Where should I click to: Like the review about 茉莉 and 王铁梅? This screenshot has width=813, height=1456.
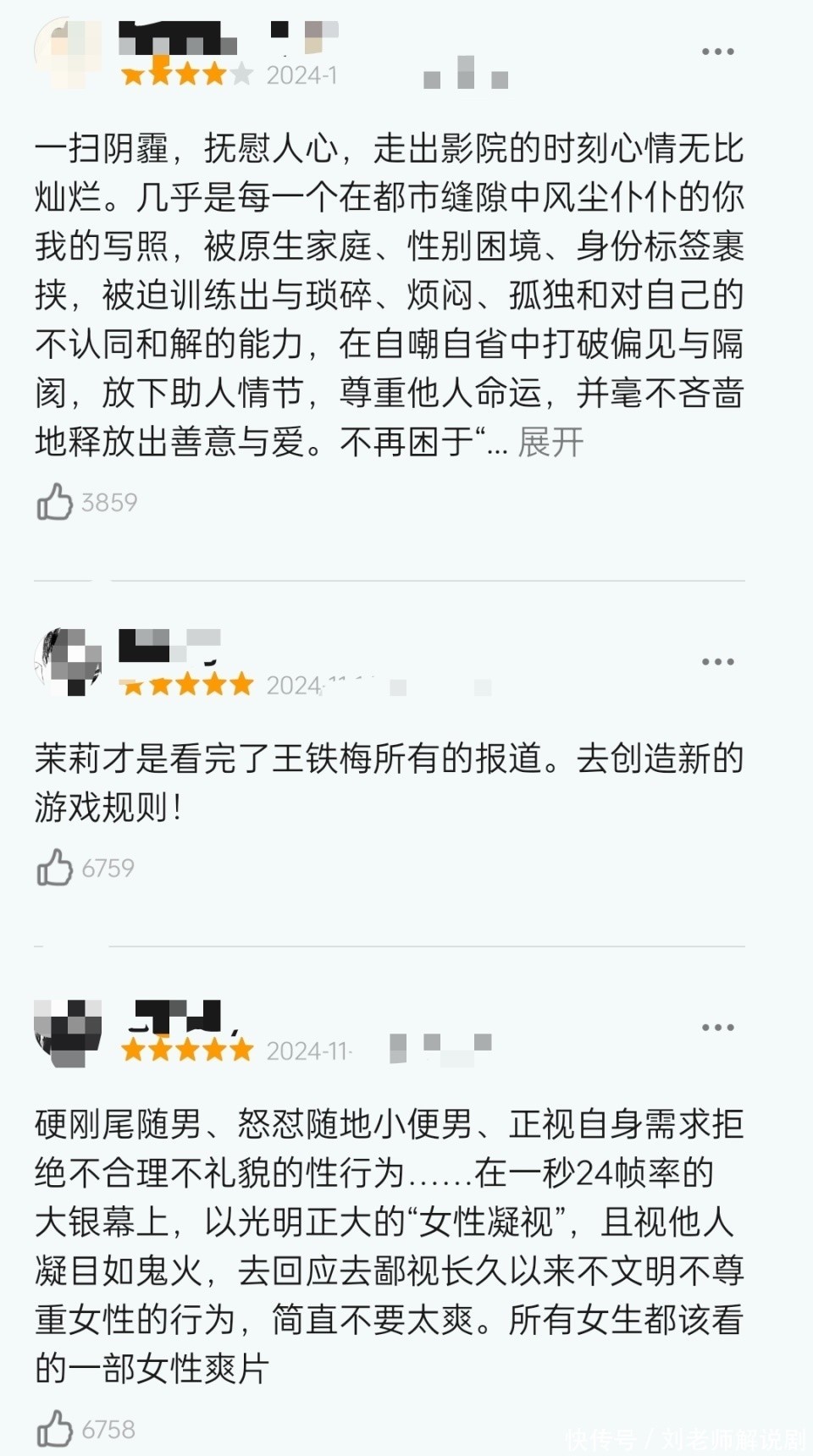55,868
